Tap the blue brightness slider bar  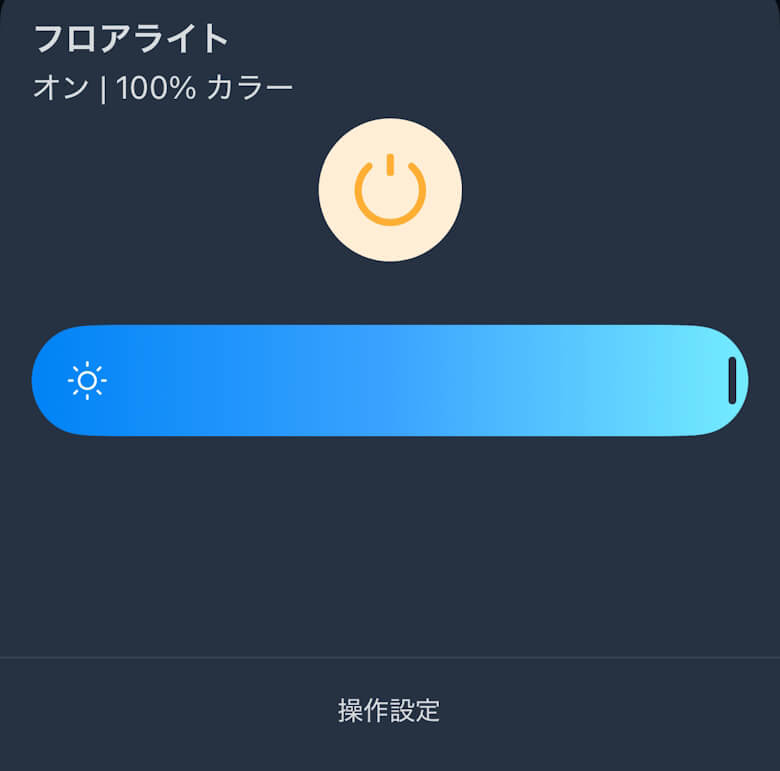click(390, 380)
